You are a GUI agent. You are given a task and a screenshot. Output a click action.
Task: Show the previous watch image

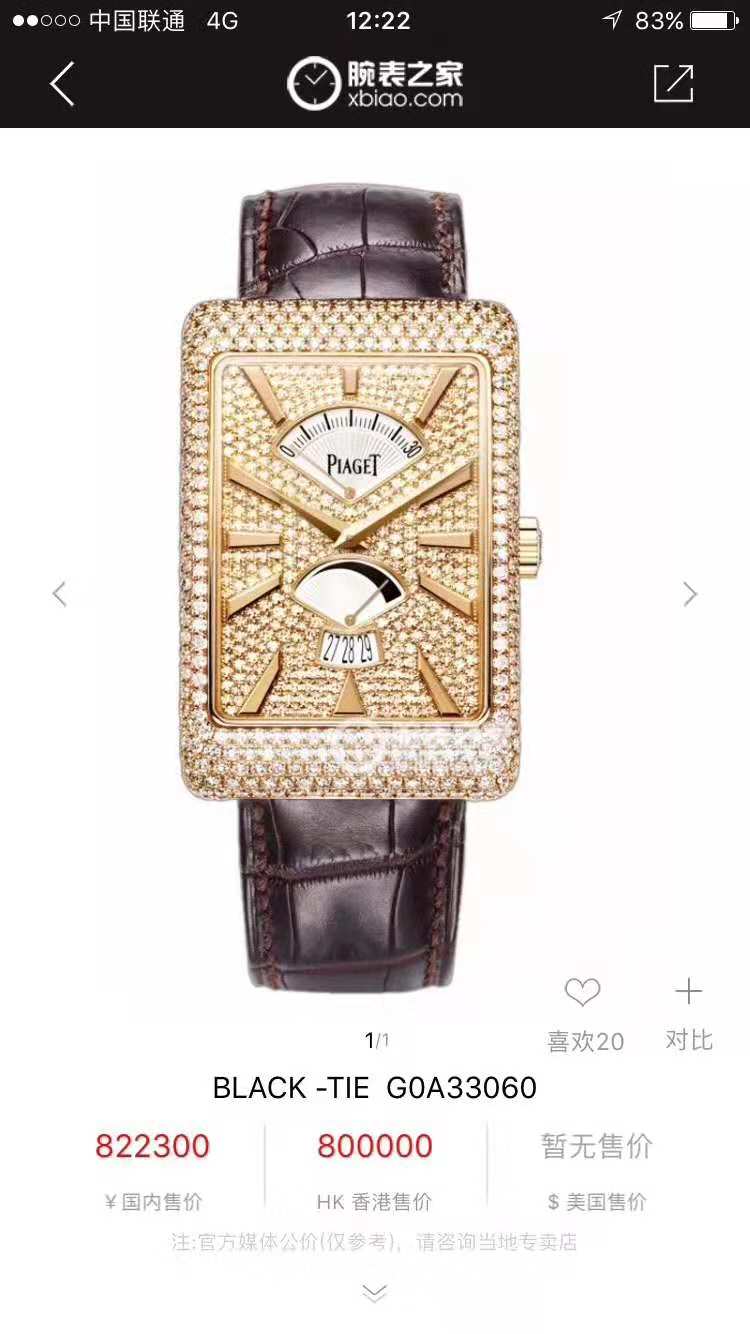pos(60,594)
